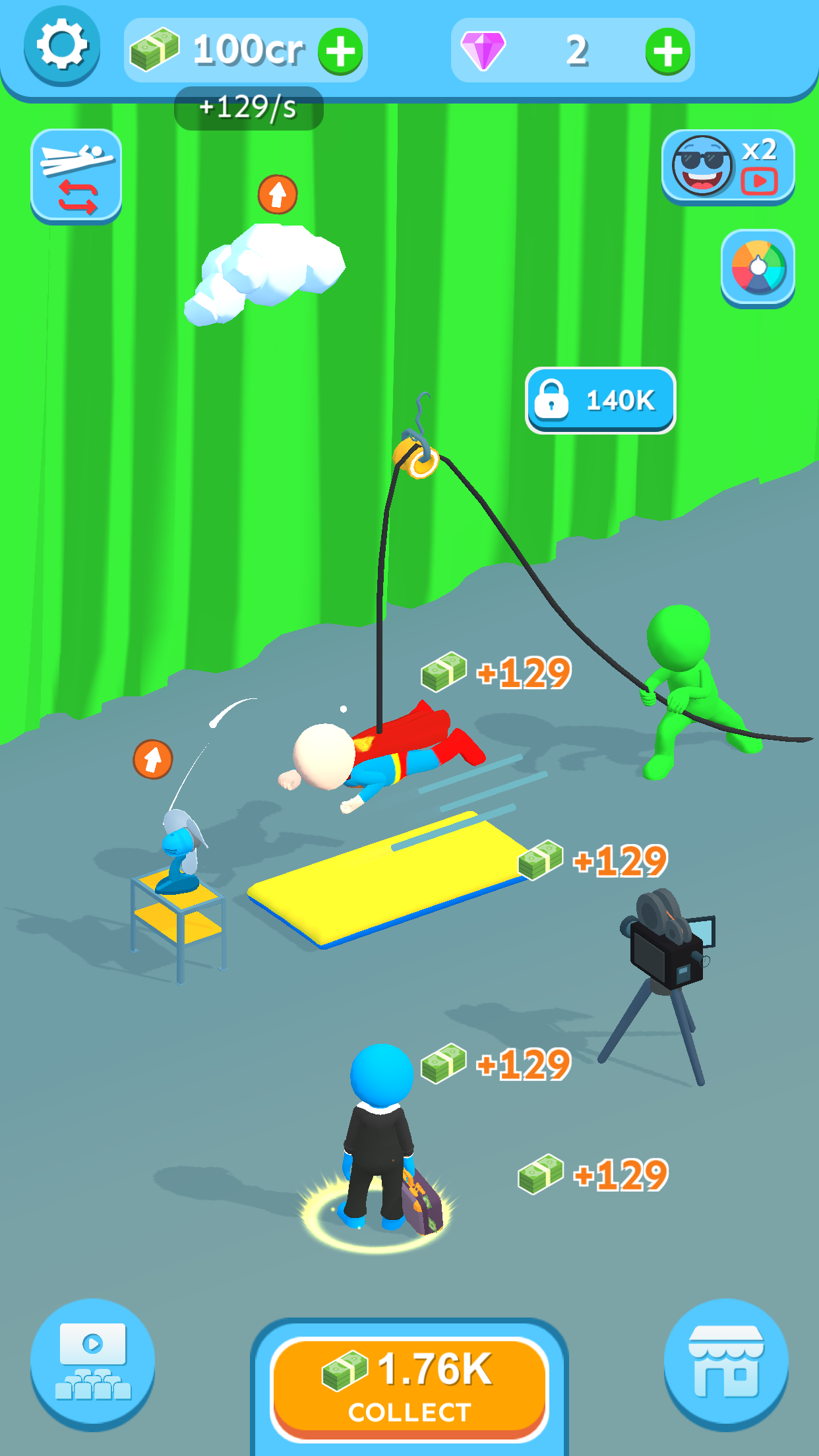Add more gems with the plus button
819x1456 pixels.
pos(667,51)
